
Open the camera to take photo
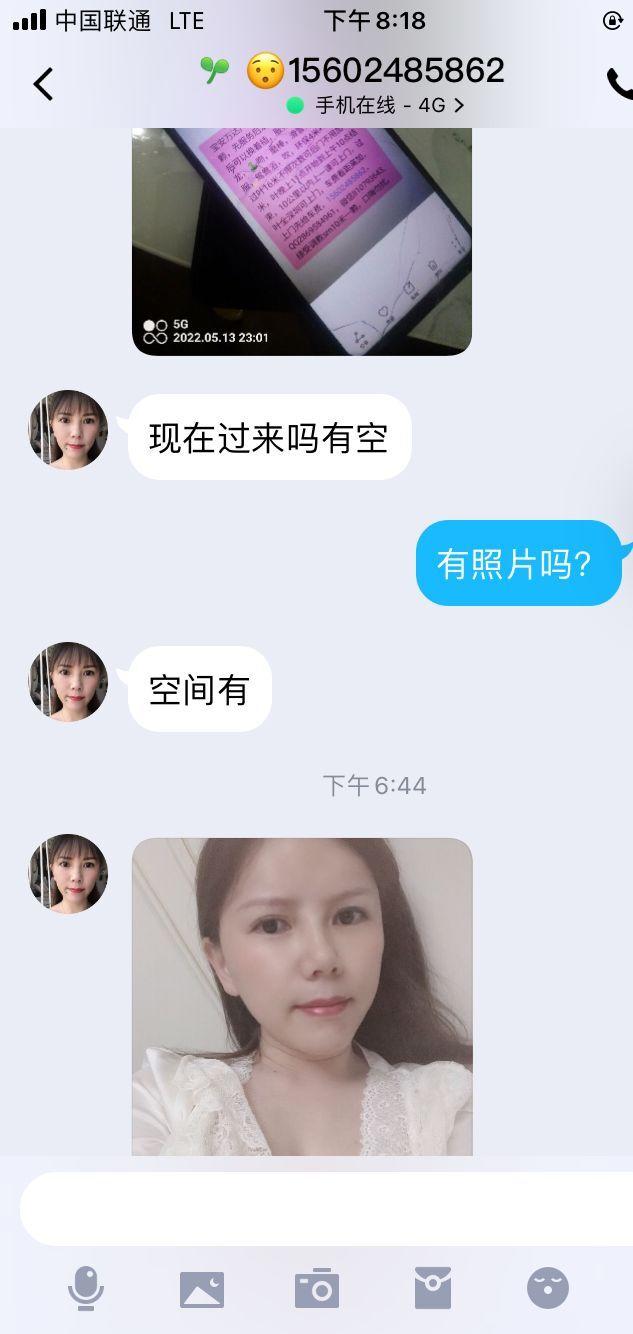(317, 1288)
